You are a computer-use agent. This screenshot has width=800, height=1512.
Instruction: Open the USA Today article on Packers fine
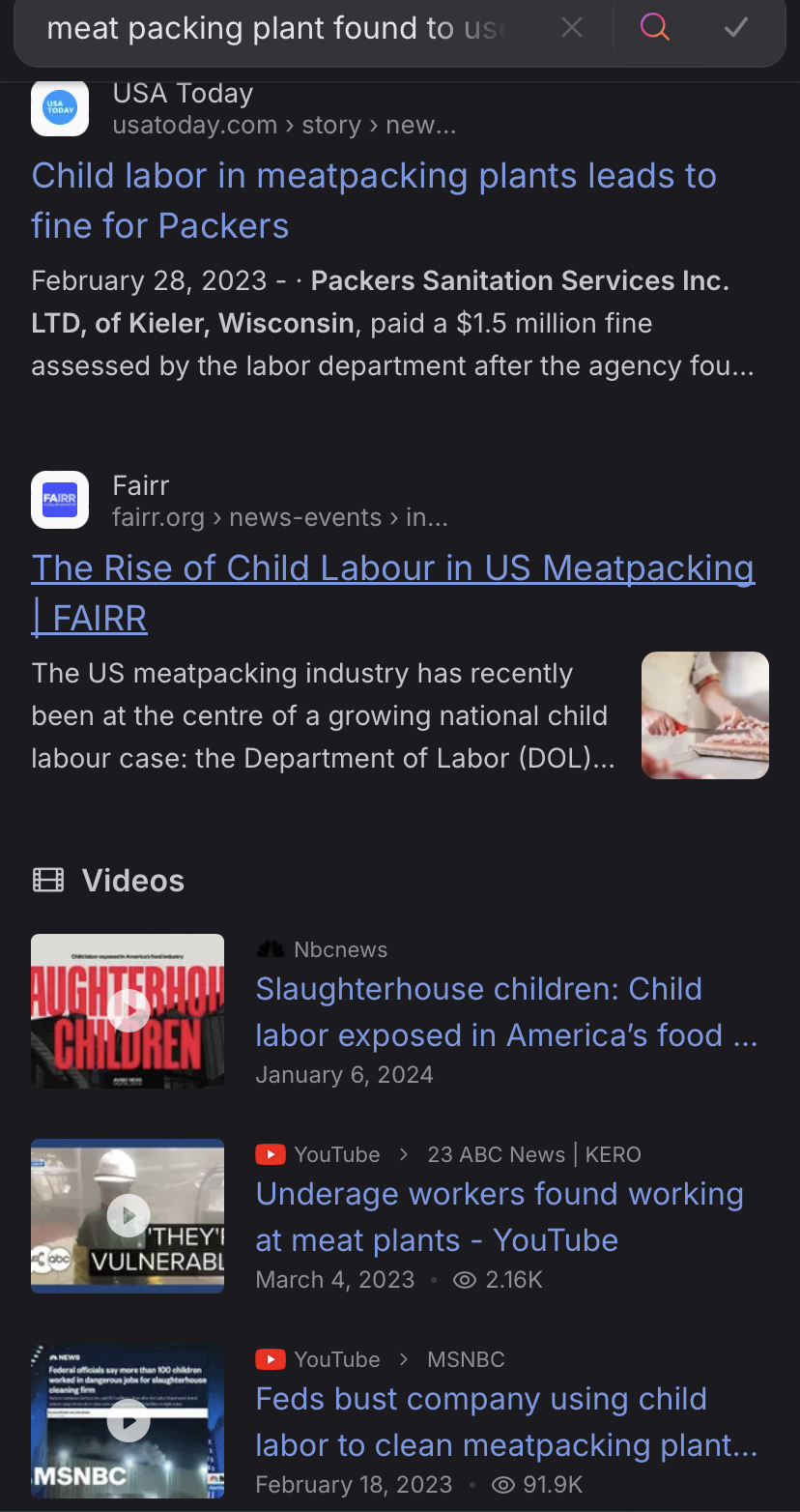click(x=374, y=201)
